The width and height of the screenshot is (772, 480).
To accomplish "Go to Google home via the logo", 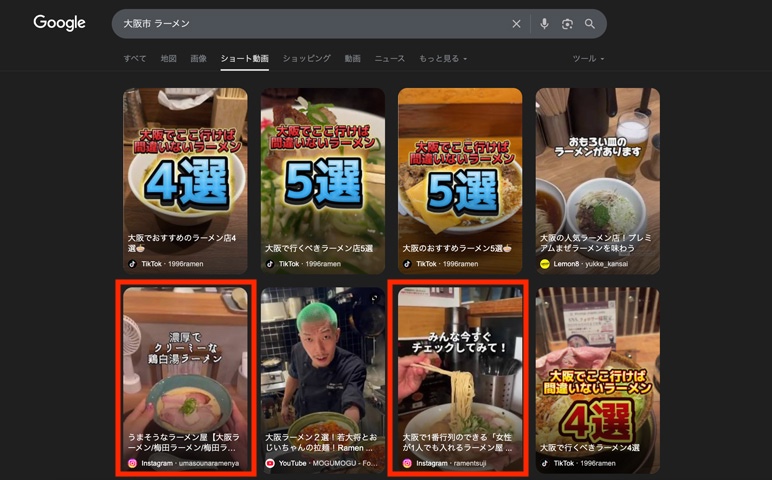I will pos(59,23).
